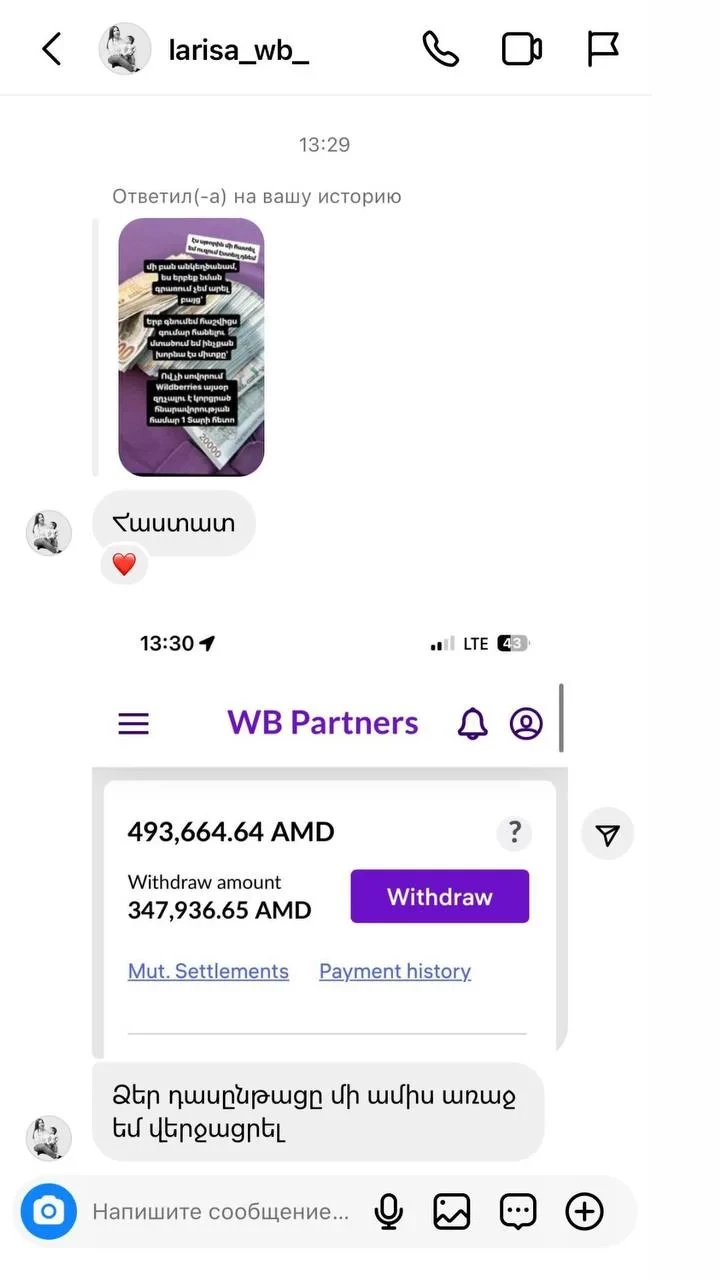Open the replied story thumbnail
The height and width of the screenshot is (1280, 720).
[191, 346]
